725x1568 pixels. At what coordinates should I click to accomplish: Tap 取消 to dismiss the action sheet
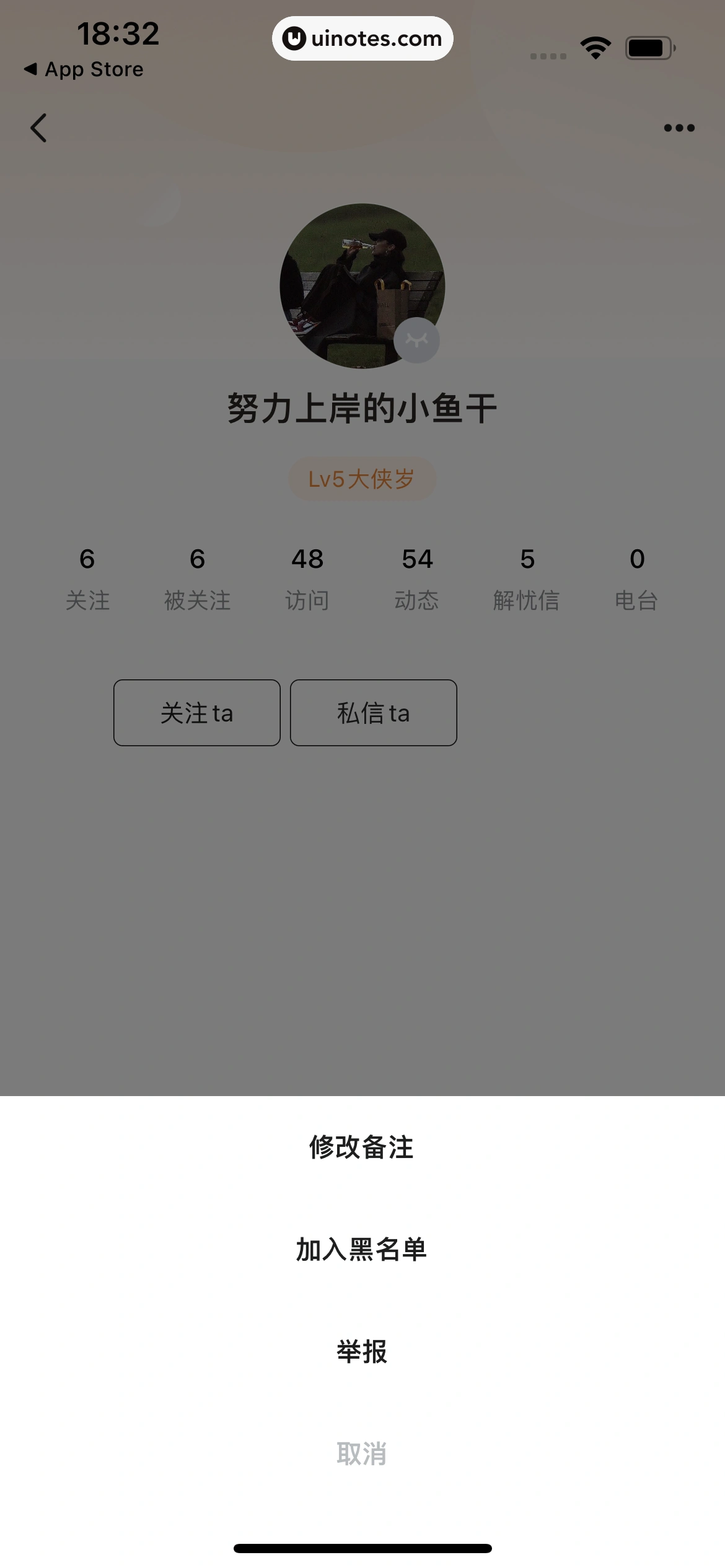pos(362,1455)
